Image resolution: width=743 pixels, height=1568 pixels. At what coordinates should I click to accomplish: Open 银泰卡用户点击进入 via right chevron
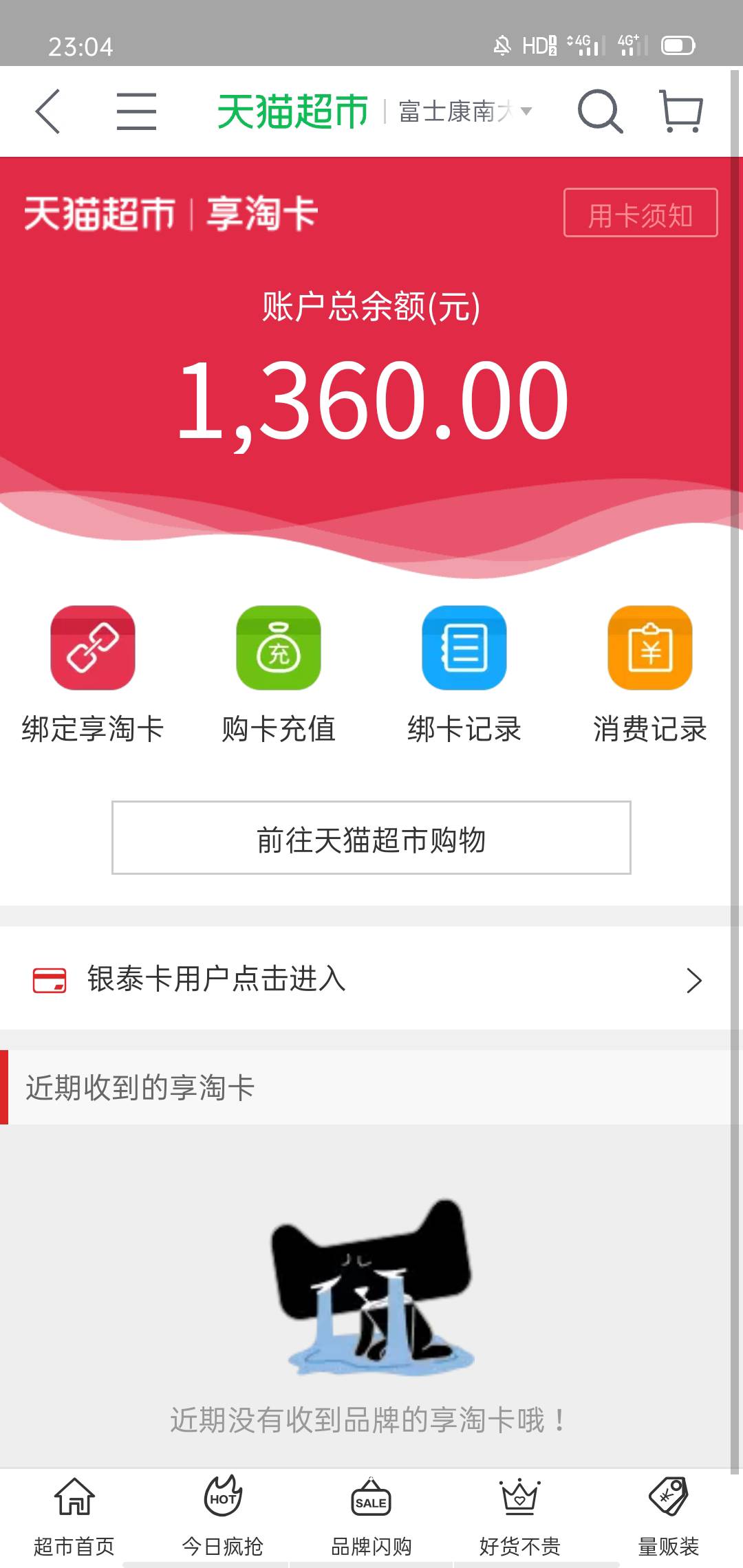point(692,979)
